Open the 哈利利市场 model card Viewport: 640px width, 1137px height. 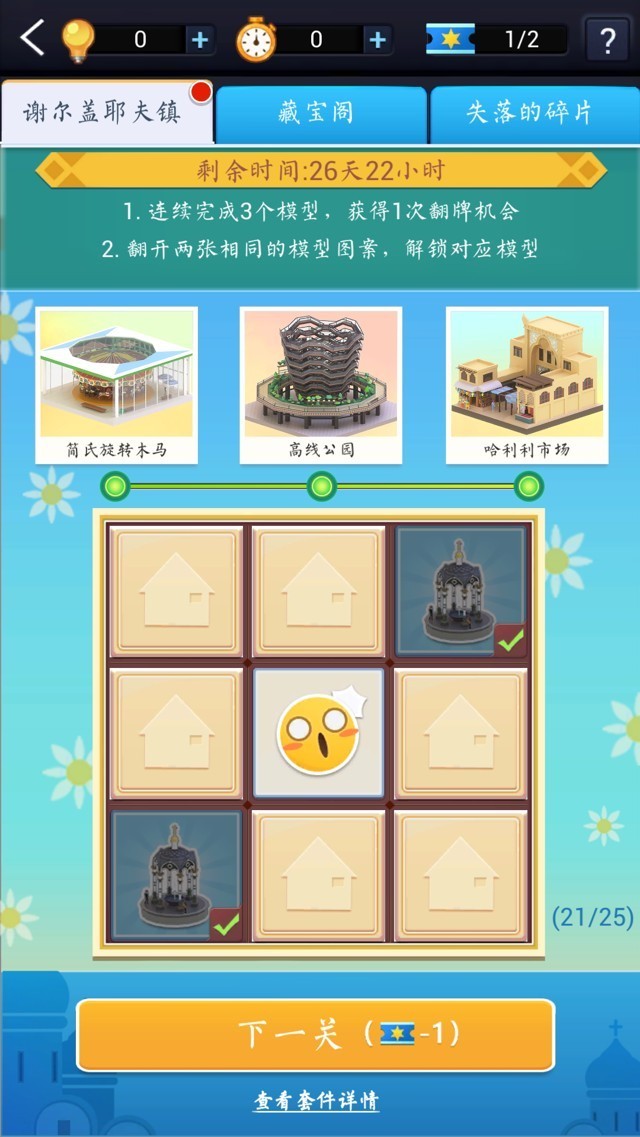point(527,385)
